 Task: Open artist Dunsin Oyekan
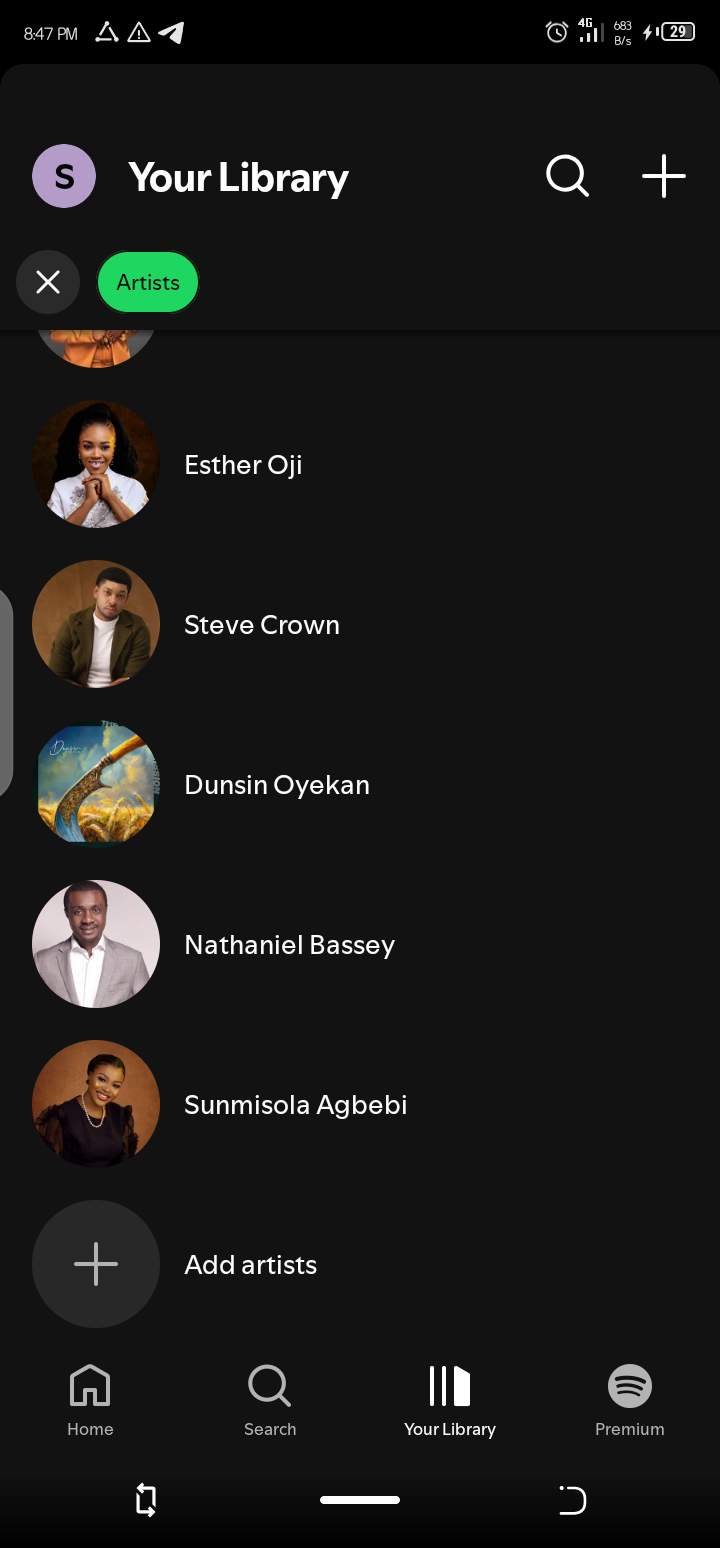click(360, 784)
